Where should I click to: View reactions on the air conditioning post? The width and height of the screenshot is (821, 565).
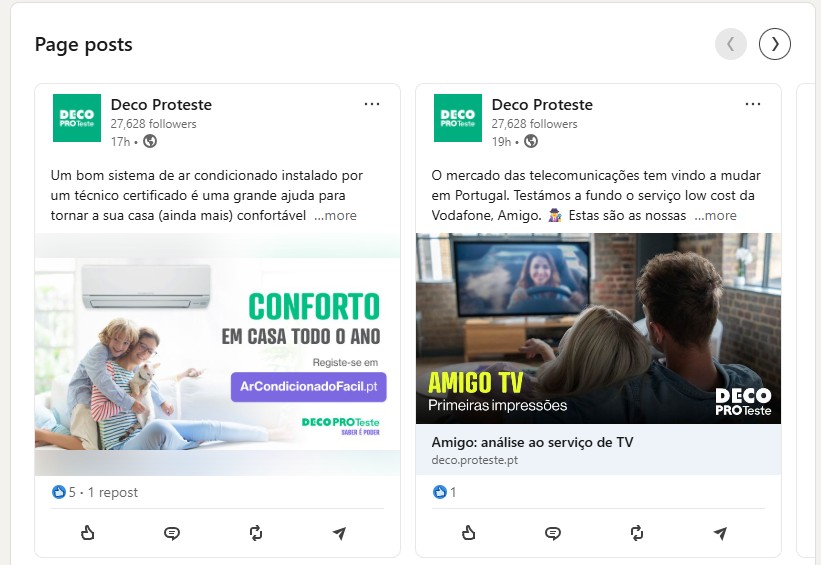click(x=64, y=492)
